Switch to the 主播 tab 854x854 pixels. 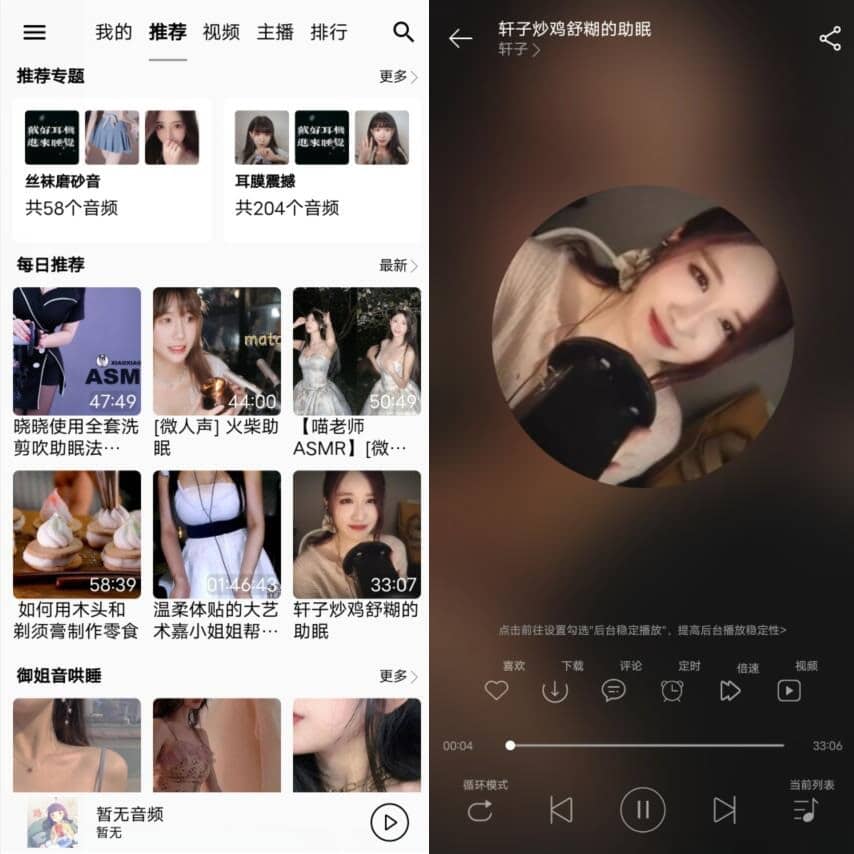pos(275,32)
